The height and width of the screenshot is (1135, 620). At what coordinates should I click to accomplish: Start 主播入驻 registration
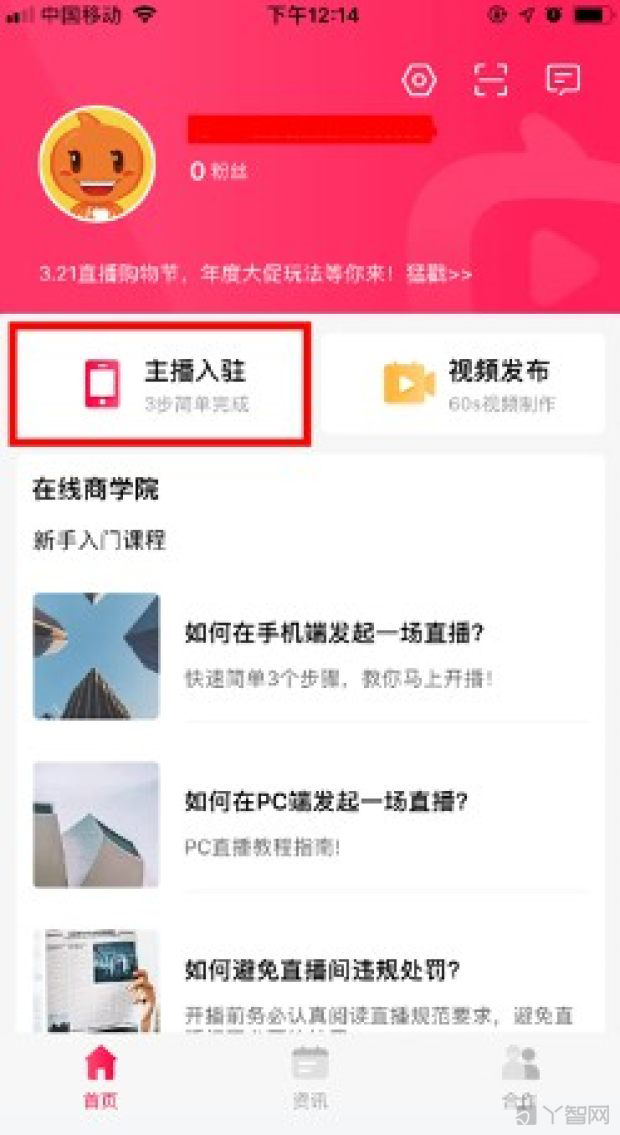(x=160, y=384)
